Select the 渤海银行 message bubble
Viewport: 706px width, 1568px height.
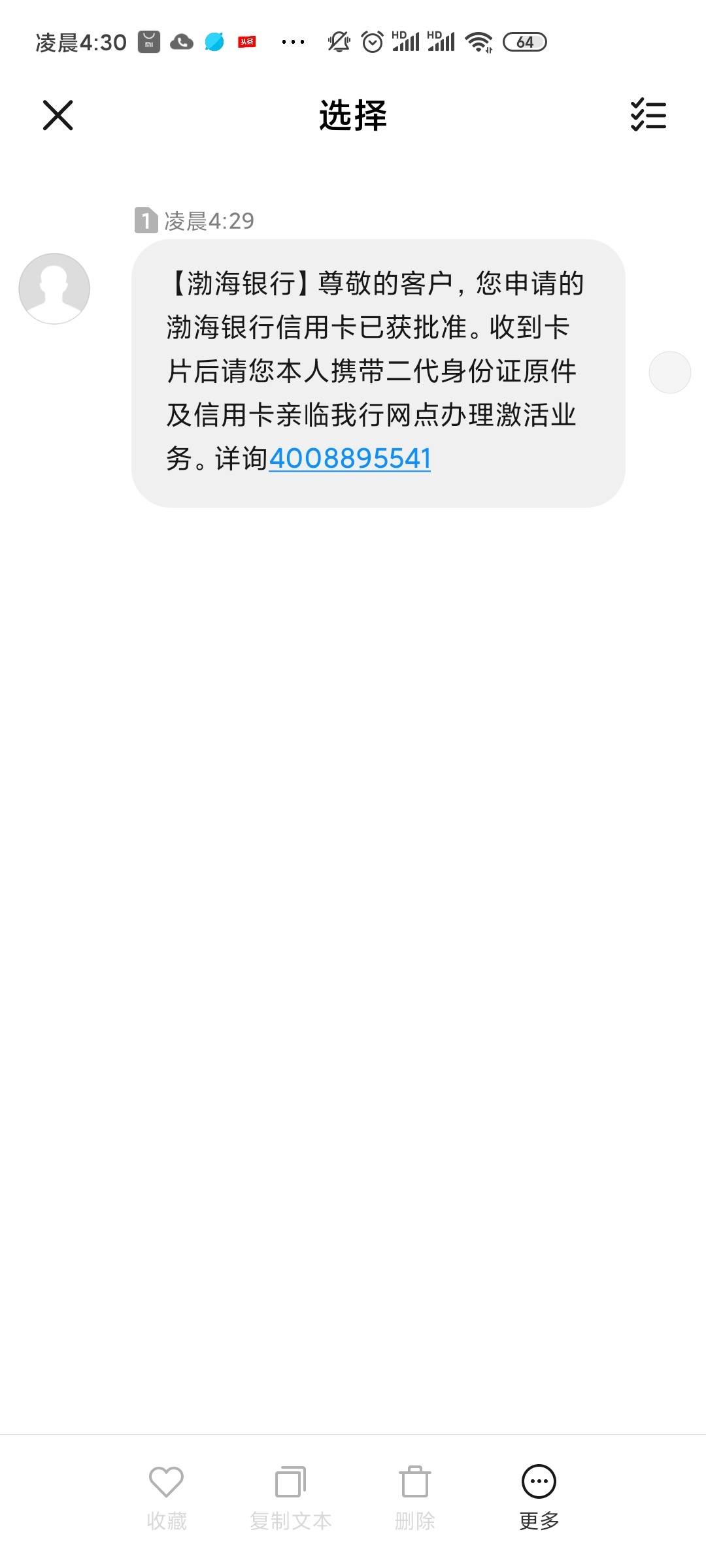378,373
